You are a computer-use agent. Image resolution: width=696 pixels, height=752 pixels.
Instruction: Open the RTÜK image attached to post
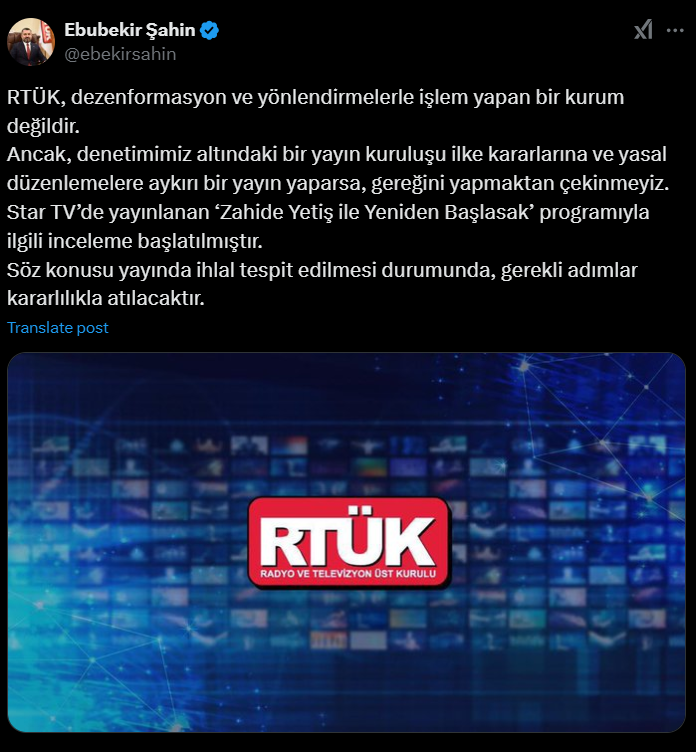click(347, 542)
